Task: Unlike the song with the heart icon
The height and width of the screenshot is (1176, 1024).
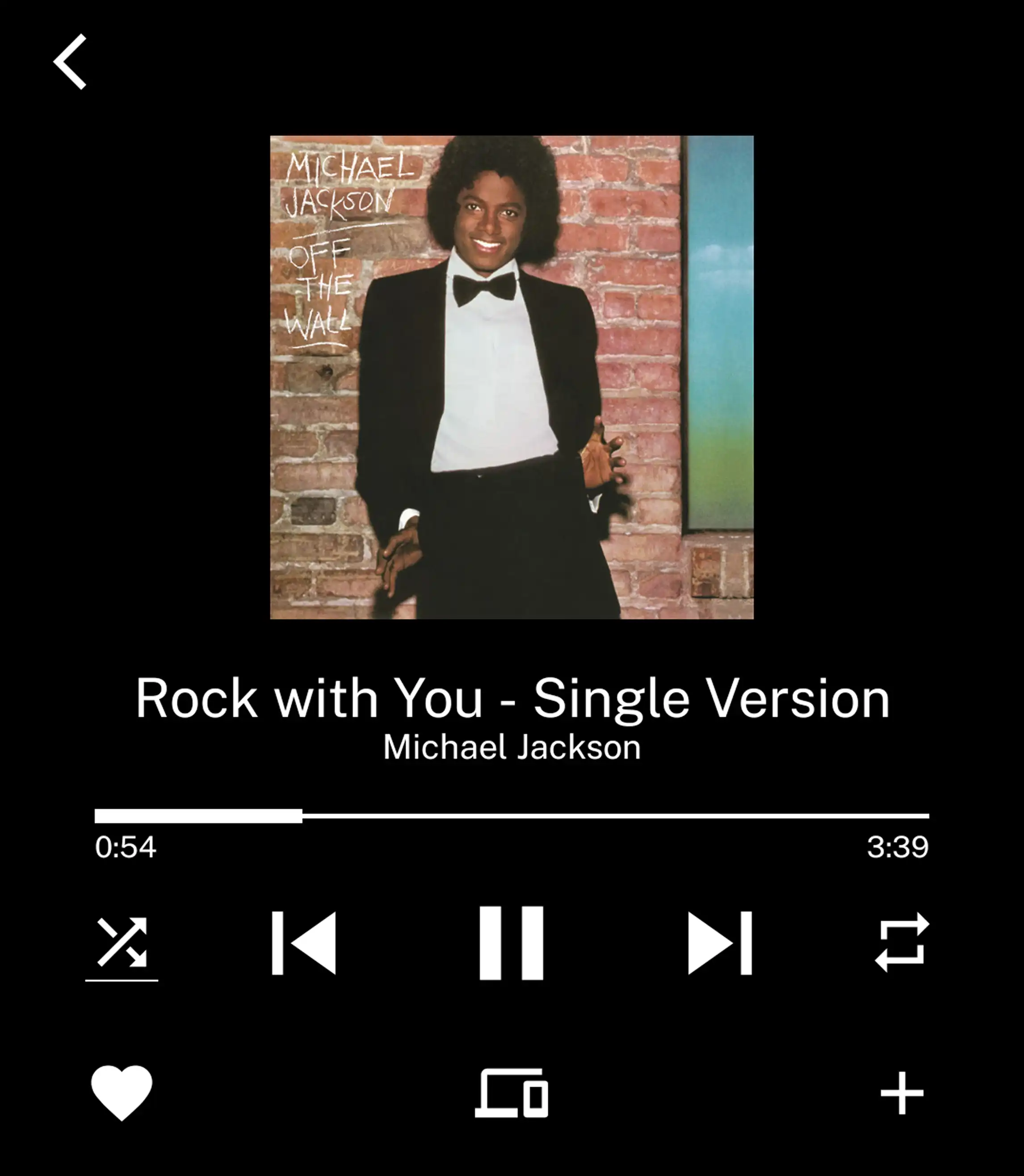Action: (122, 1092)
